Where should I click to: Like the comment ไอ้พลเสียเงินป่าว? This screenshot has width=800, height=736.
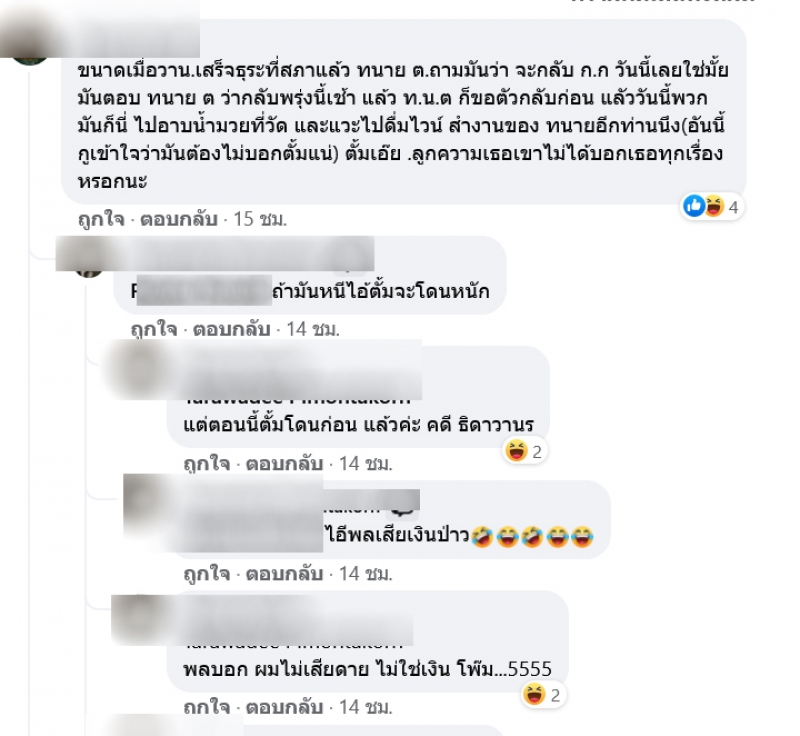point(204,574)
